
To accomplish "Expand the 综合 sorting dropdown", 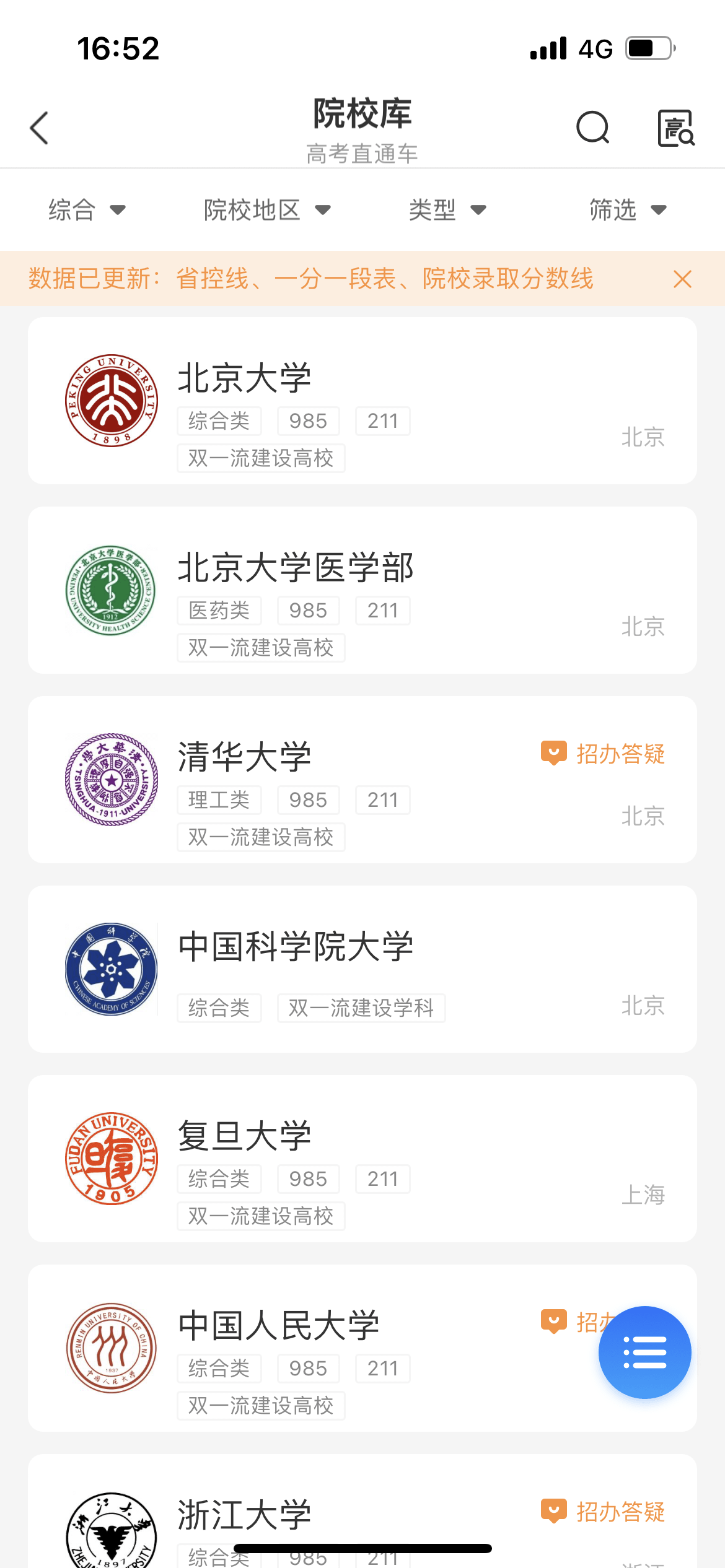I will [x=87, y=210].
